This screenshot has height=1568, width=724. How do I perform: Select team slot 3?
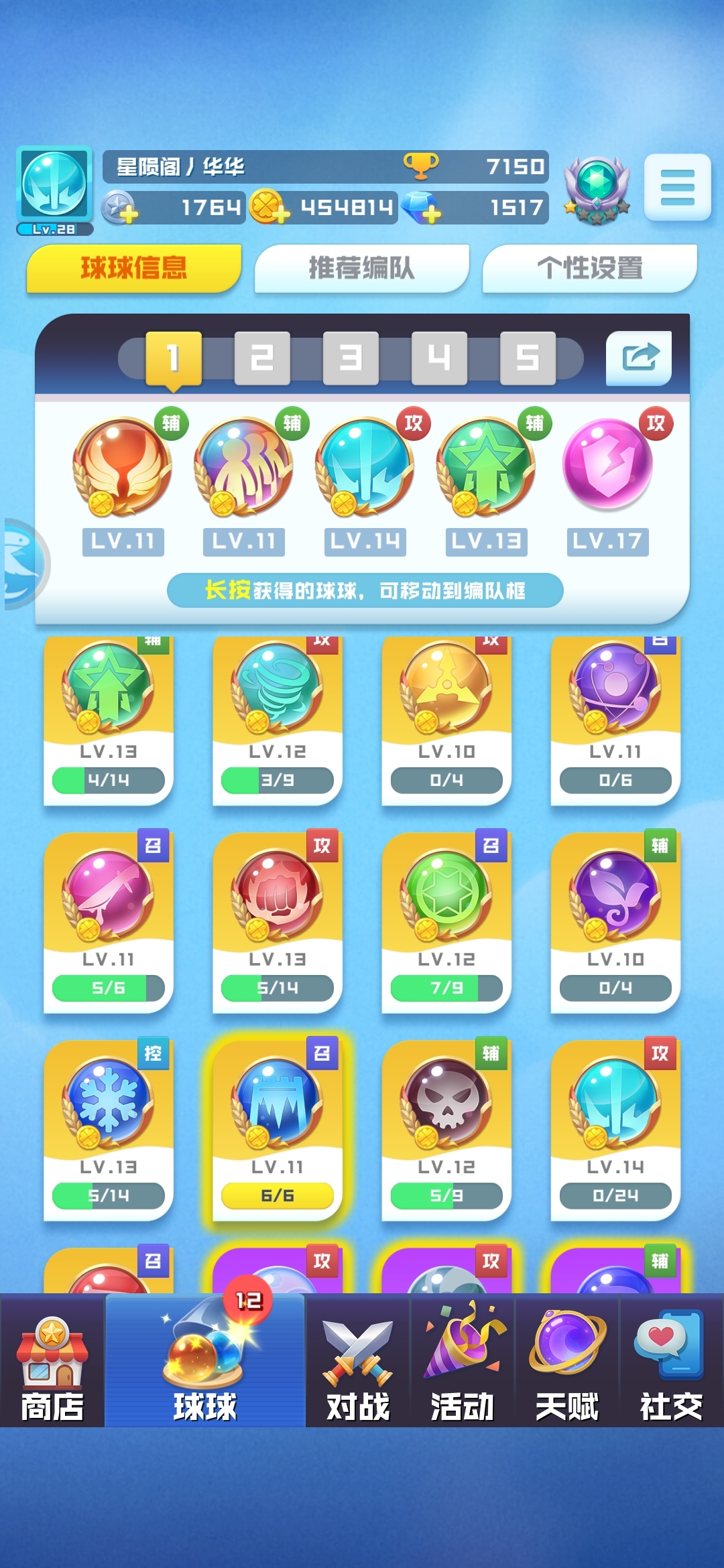pos(351,358)
